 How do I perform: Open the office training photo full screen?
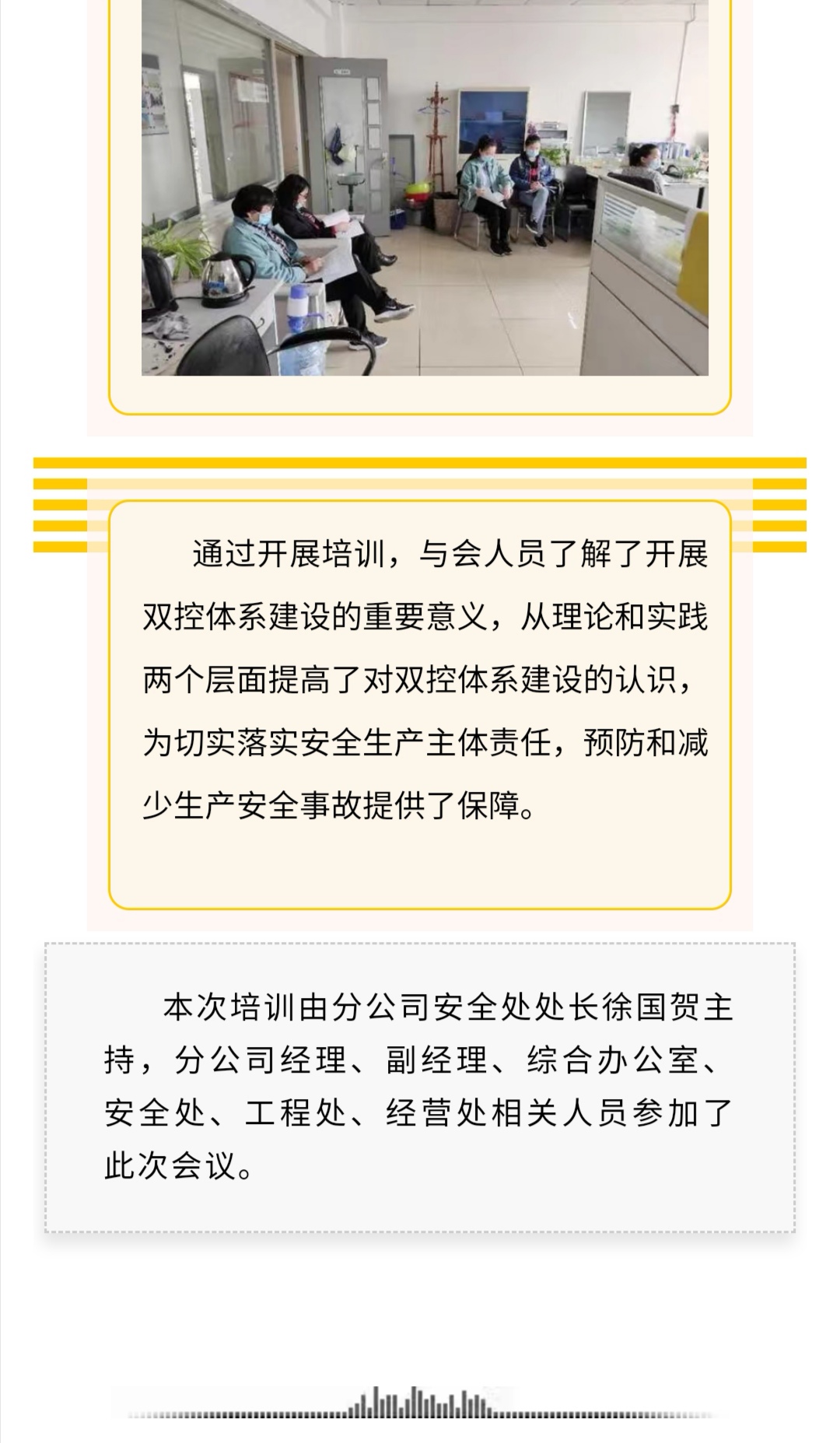(x=425, y=188)
